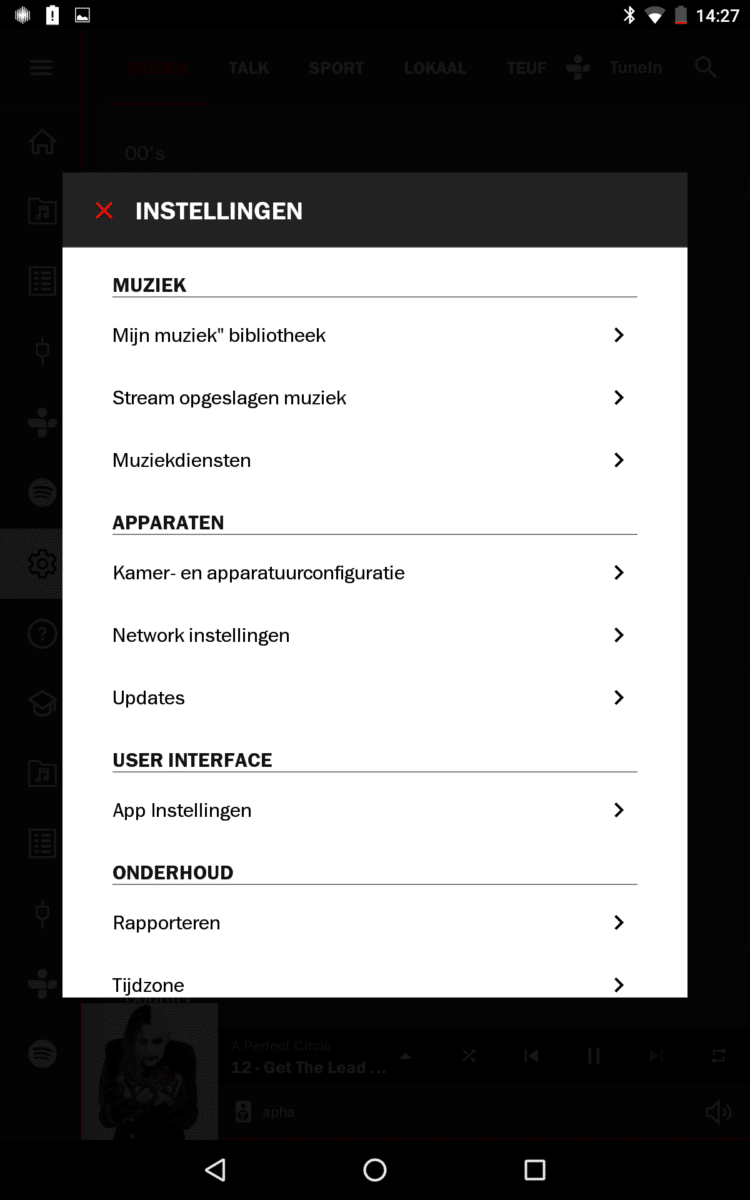
Task: Open the Tijdzone setting
Action: click(x=375, y=982)
